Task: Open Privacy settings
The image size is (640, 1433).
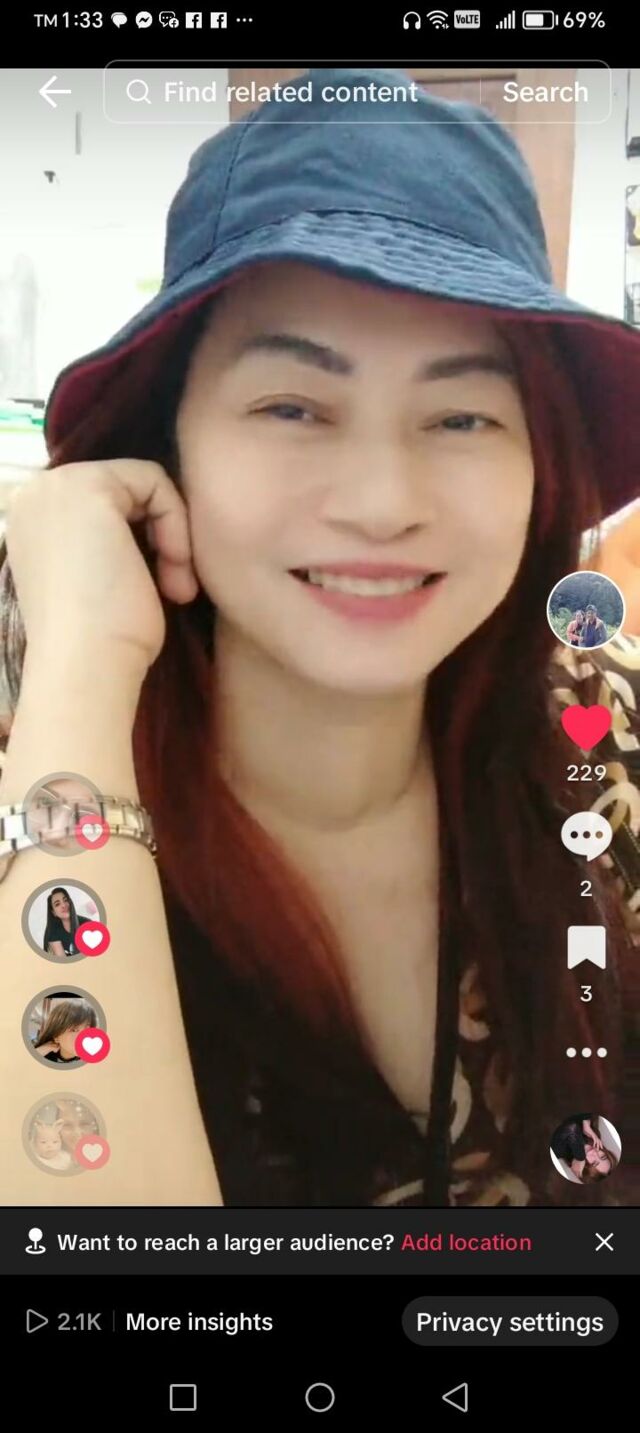Action: pyautogui.click(x=510, y=1322)
